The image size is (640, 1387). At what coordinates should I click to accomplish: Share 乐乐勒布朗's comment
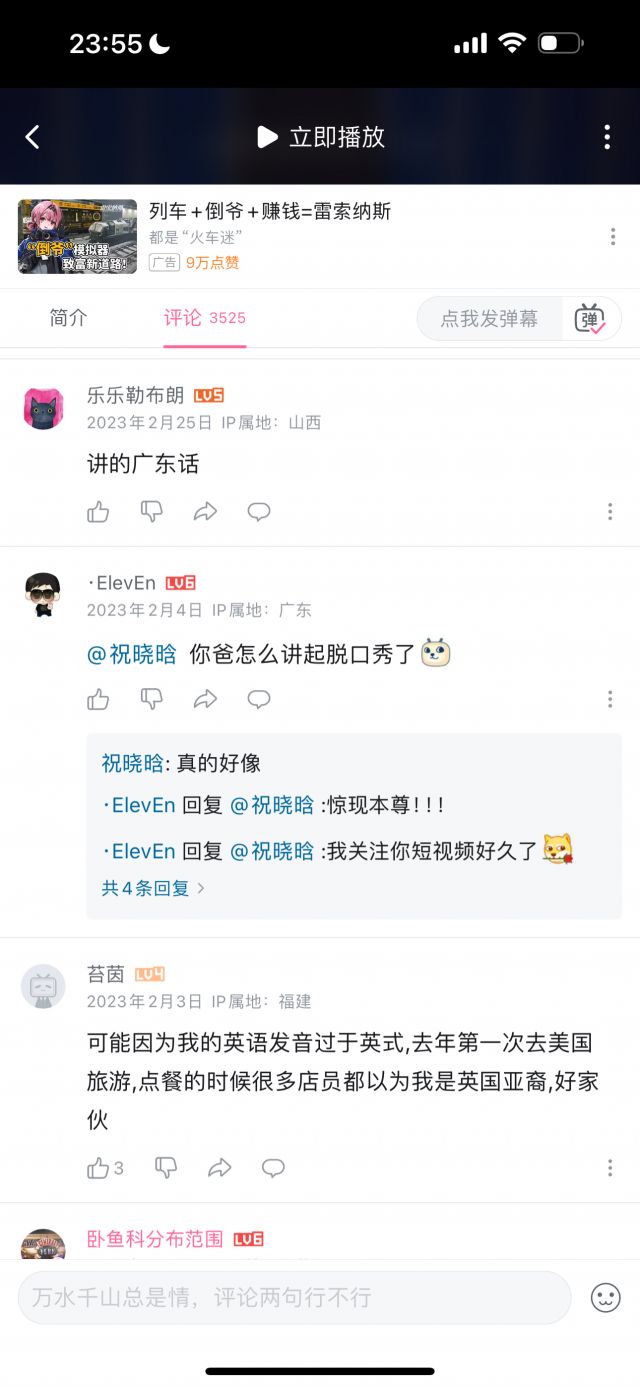[x=205, y=512]
